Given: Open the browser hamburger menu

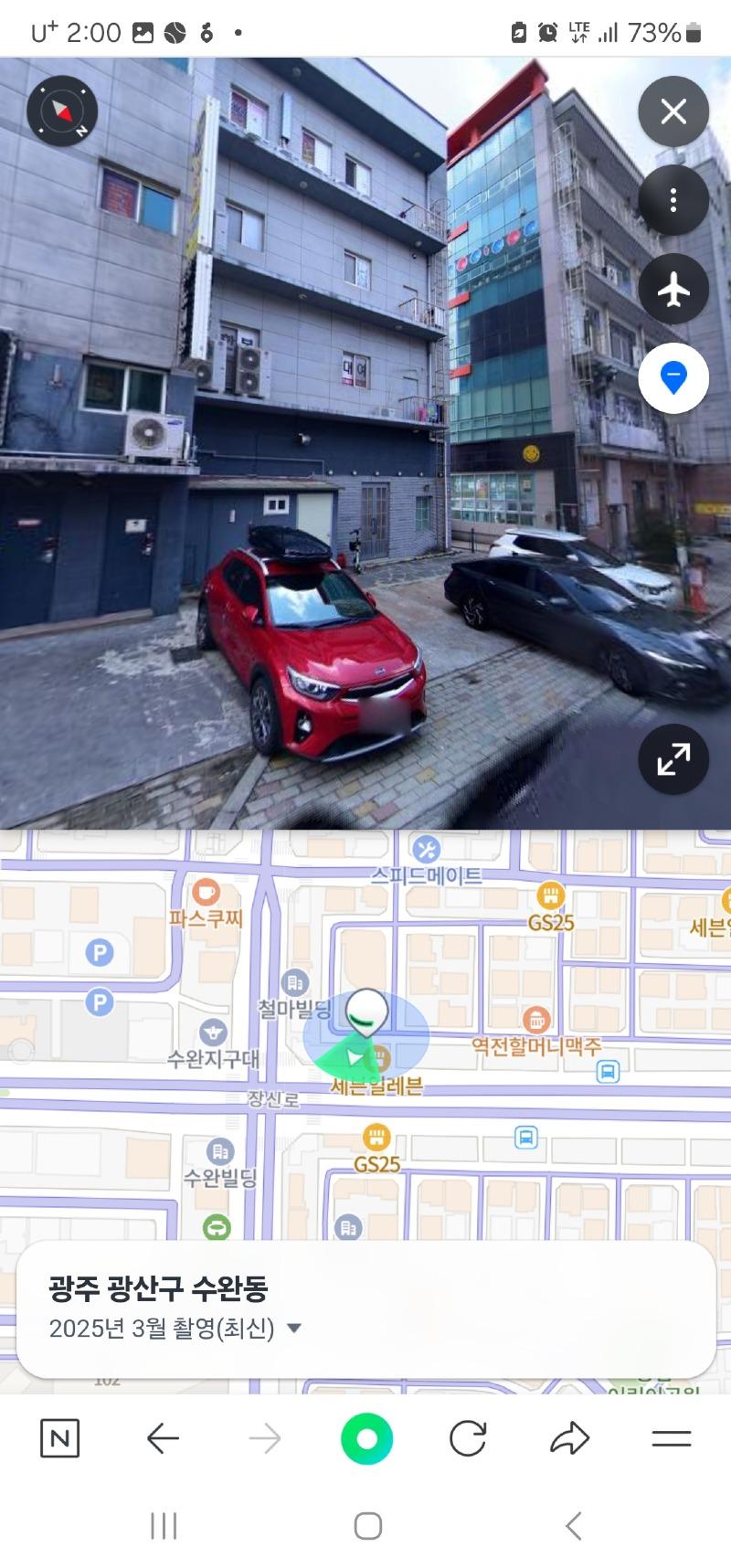Looking at the screenshot, I should (x=671, y=1439).
